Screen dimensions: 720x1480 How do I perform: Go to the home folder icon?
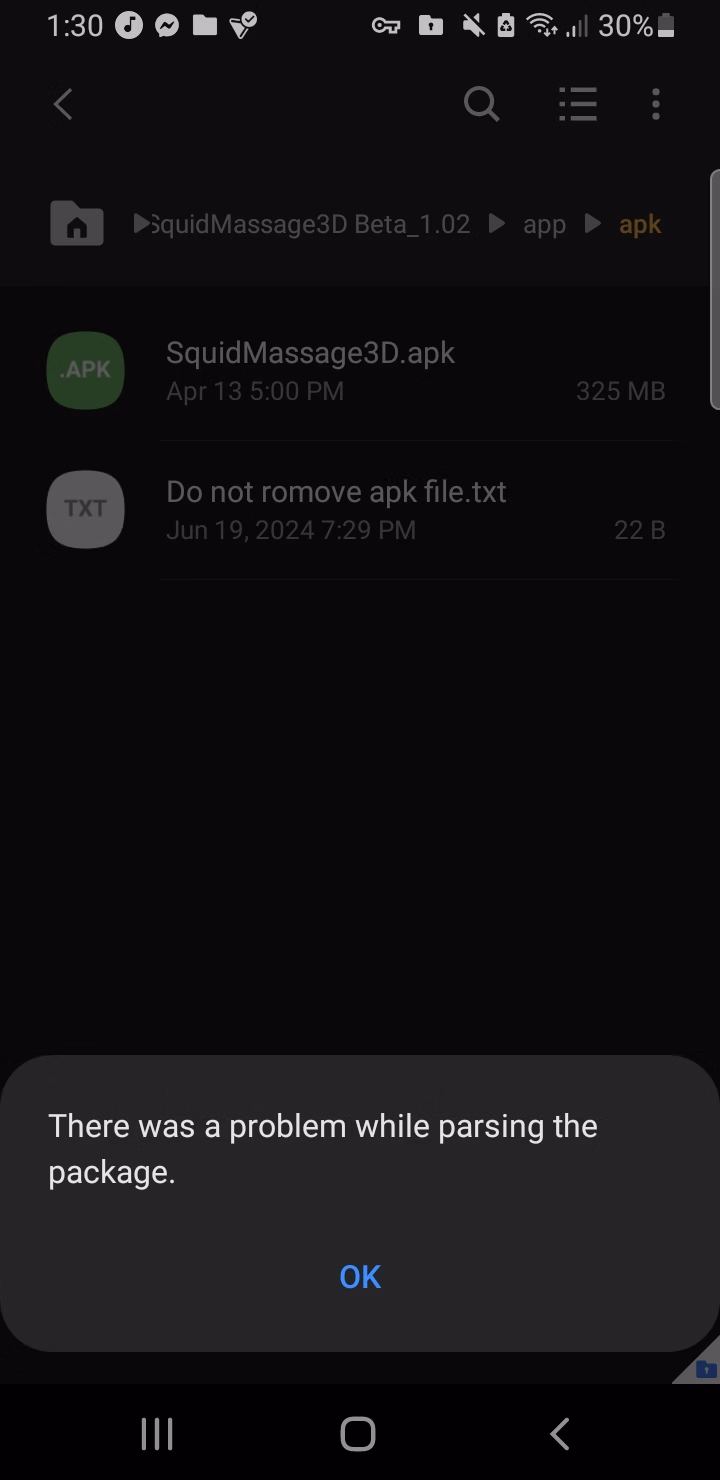pyautogui.click(x=77, y=223)
